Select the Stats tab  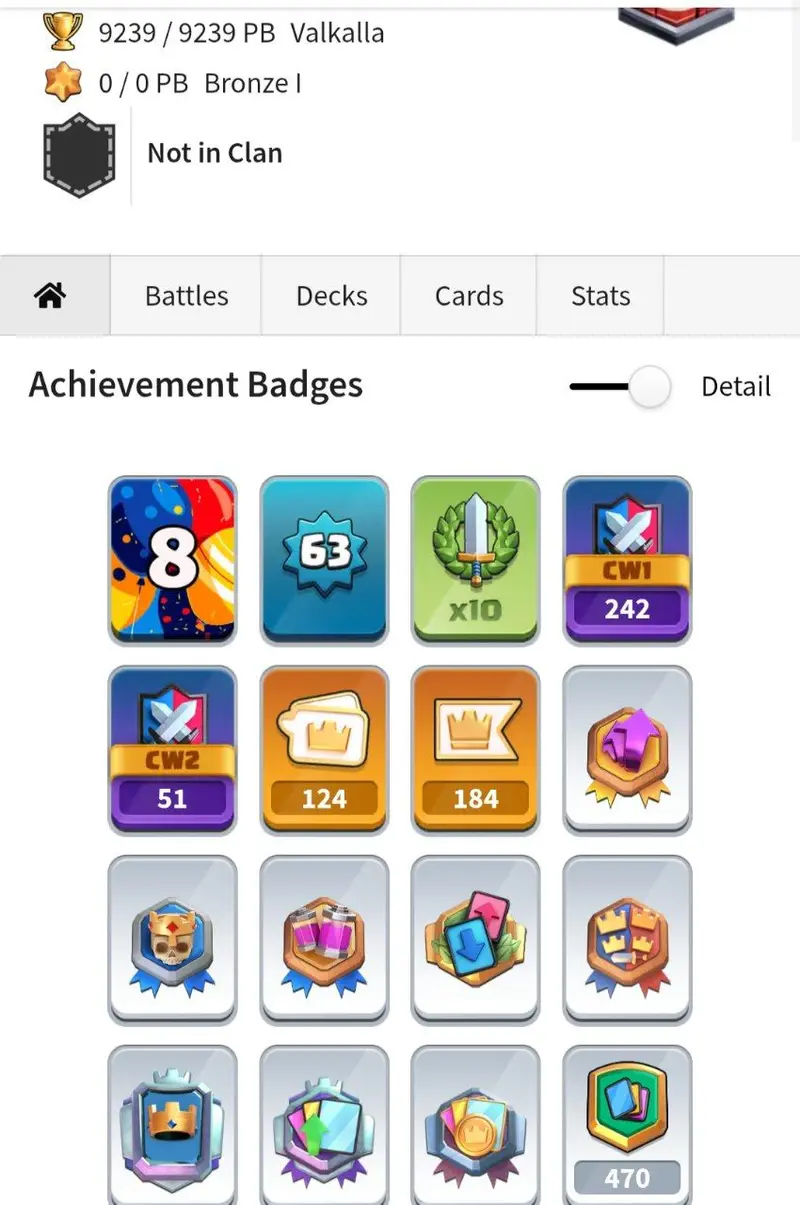[x=600, y=296]
